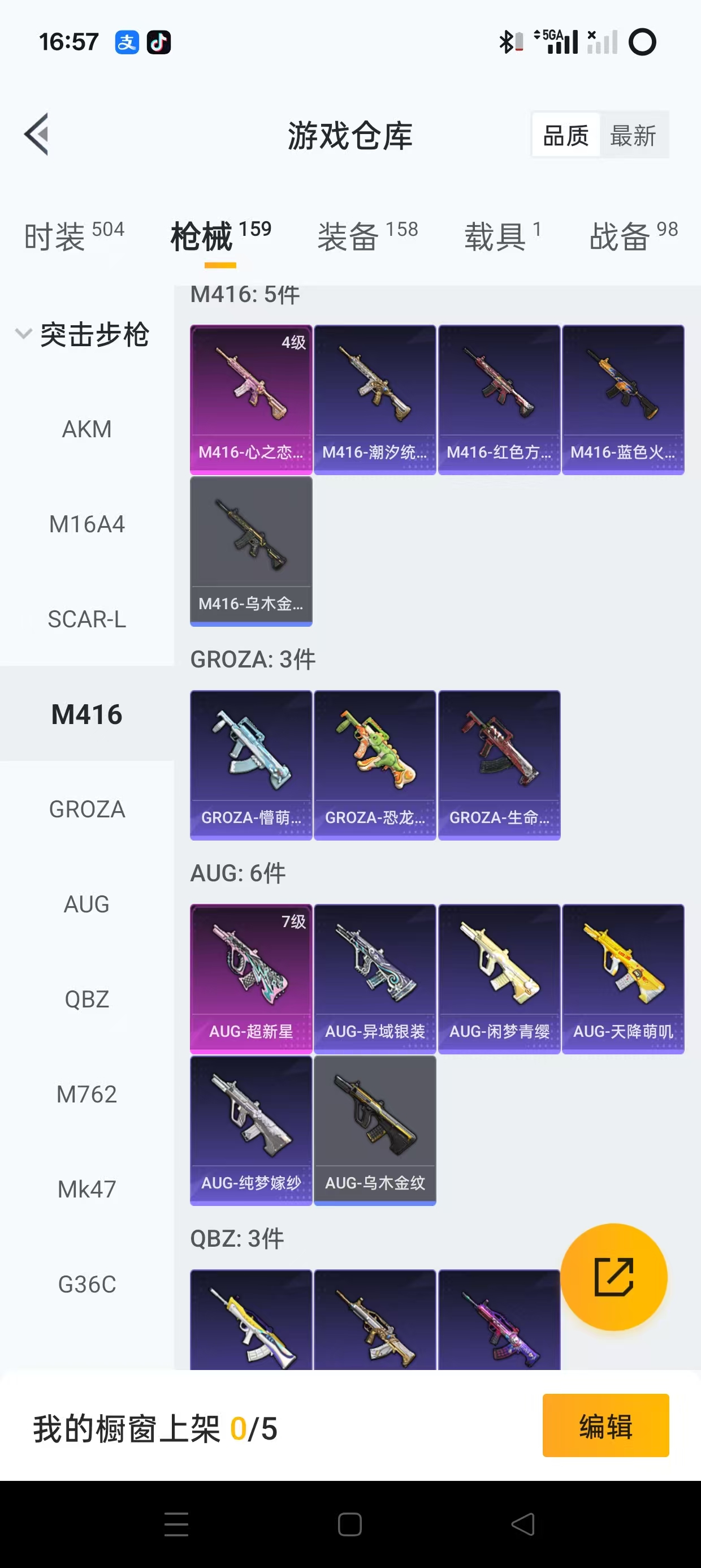701x1568 pixels.
Task: Select the 品质 sort option
Action: pos(565,135)
